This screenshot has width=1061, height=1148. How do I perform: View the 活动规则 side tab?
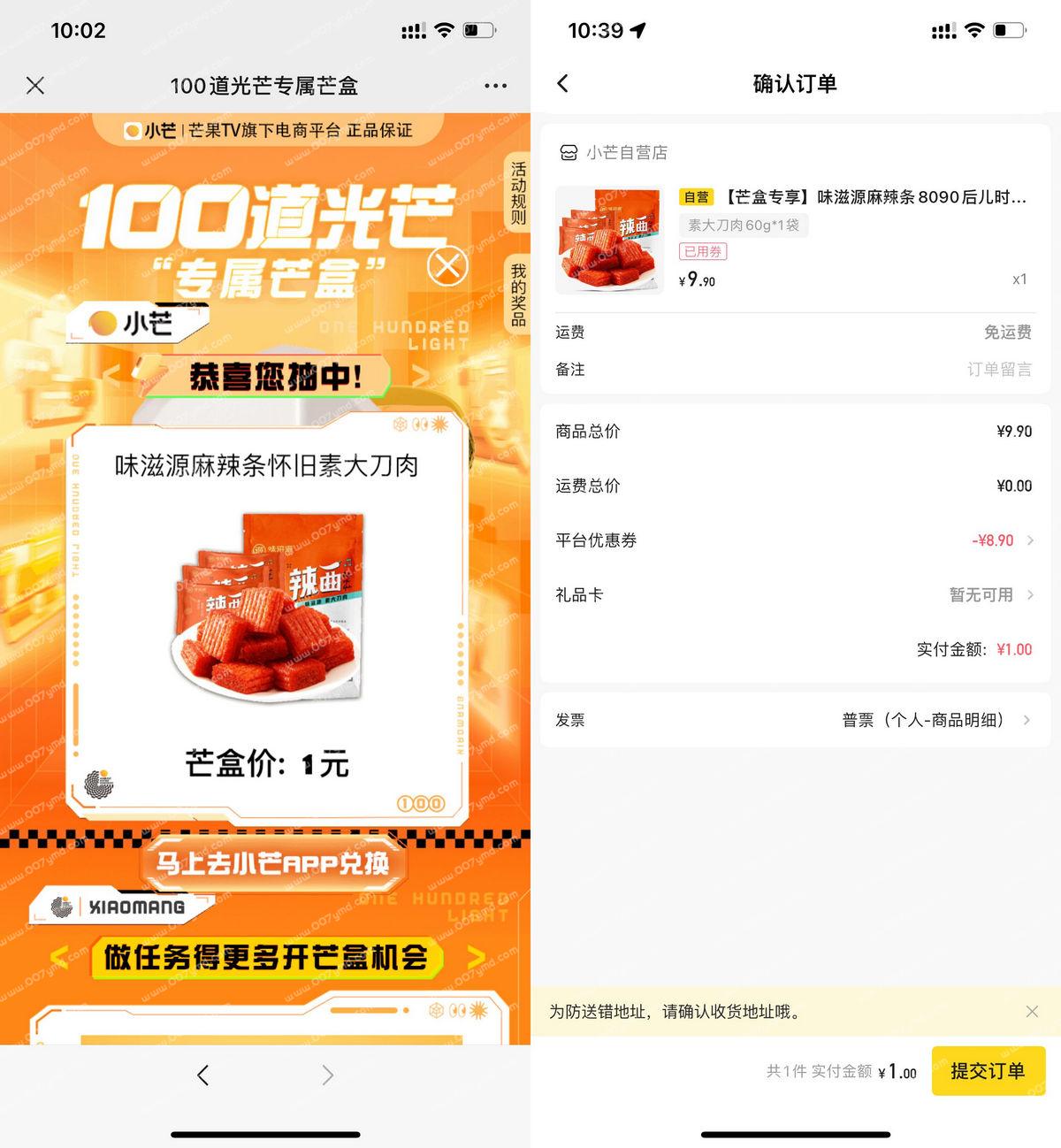pyautogui.click(x=518, y=193)
